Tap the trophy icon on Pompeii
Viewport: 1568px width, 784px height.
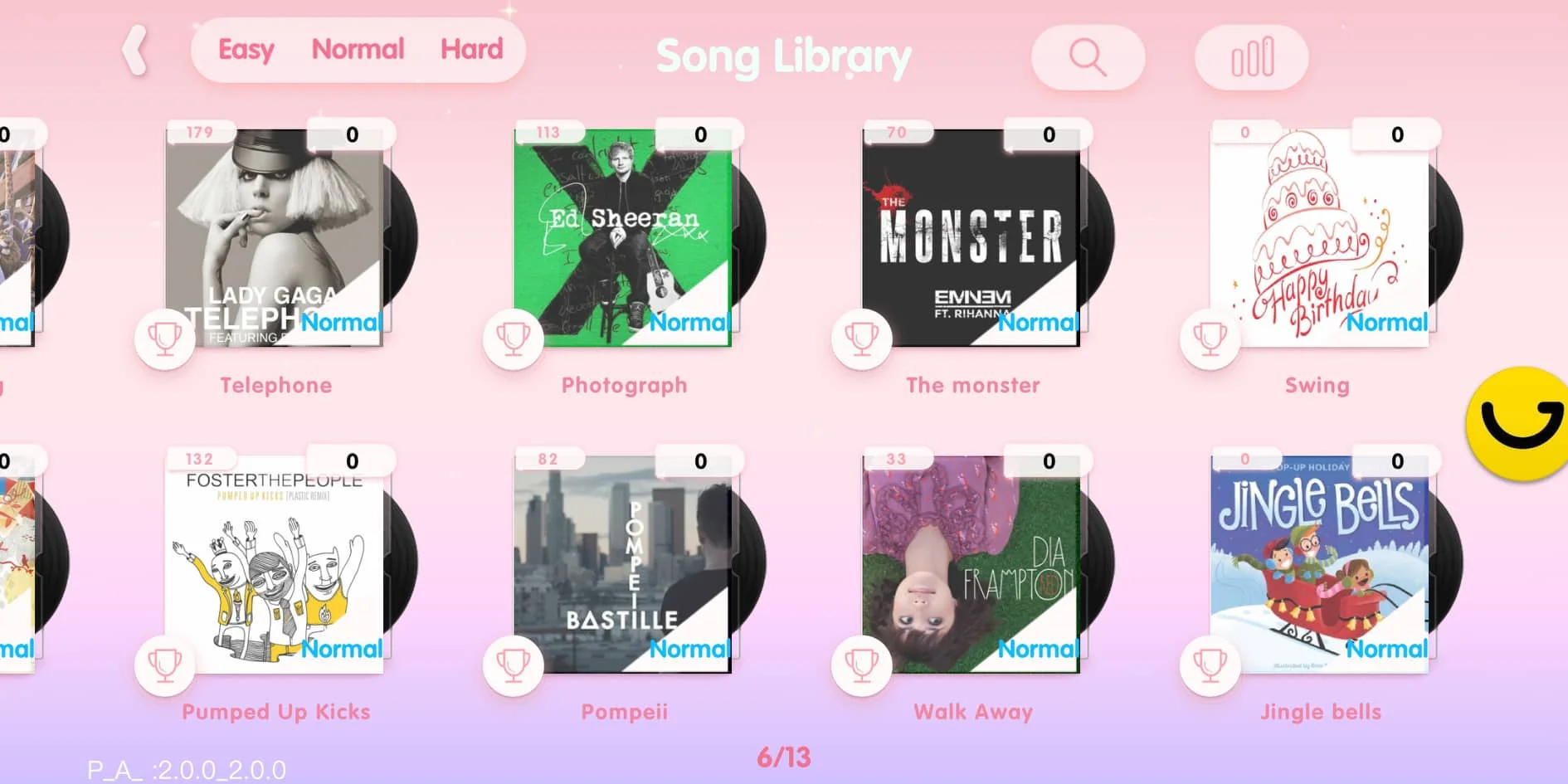click(514, 665)
